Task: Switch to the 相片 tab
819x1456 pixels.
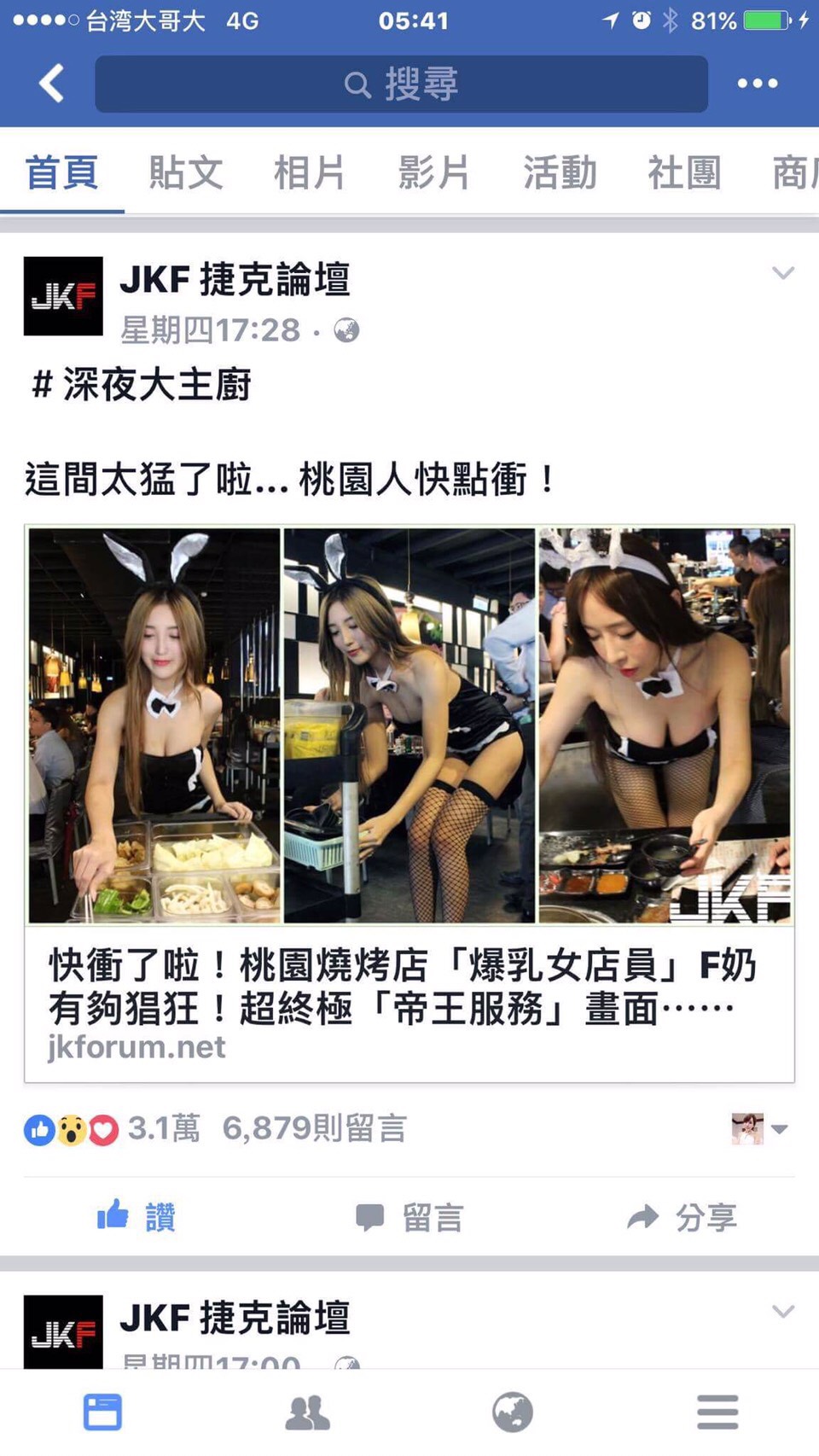Action: tap(310, 173)
